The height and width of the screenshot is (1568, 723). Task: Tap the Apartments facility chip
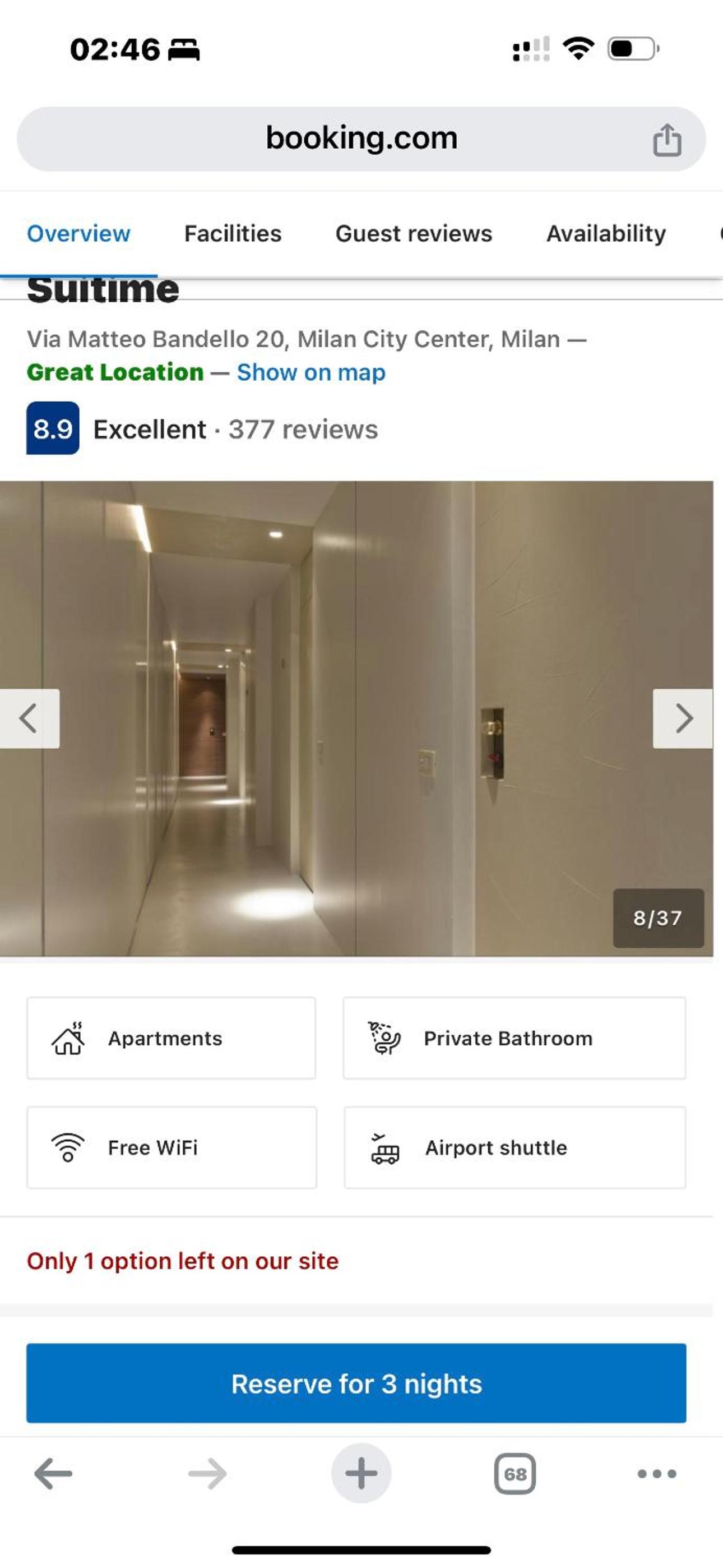click(171, 1038)
